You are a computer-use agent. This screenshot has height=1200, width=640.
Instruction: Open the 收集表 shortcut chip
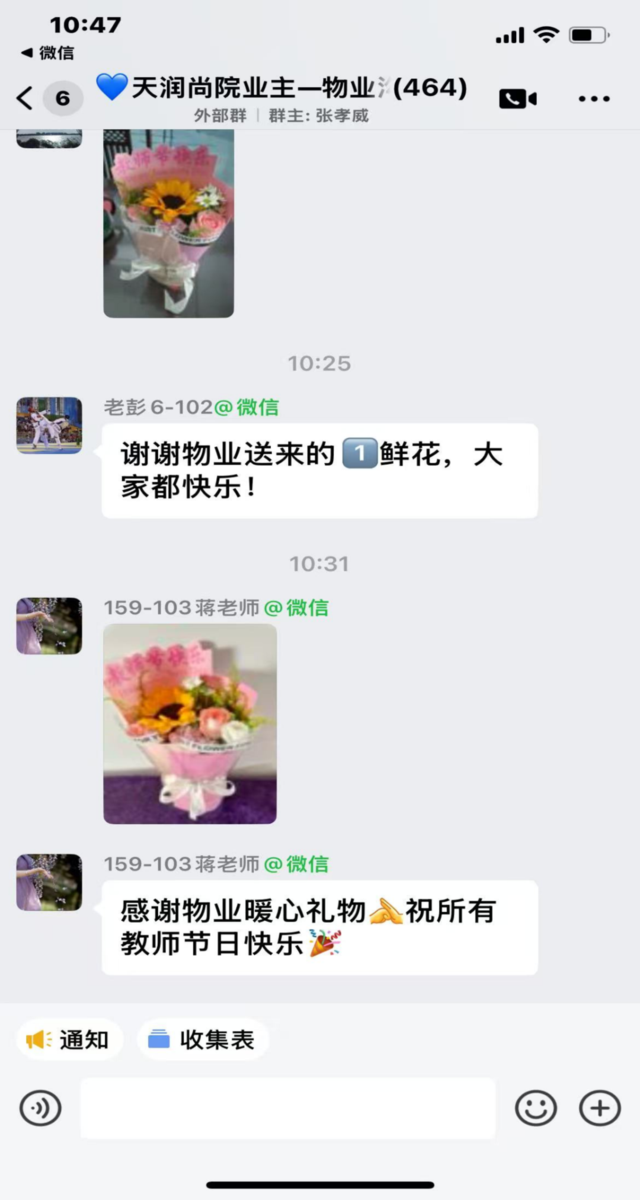(x=203, y=1040)
